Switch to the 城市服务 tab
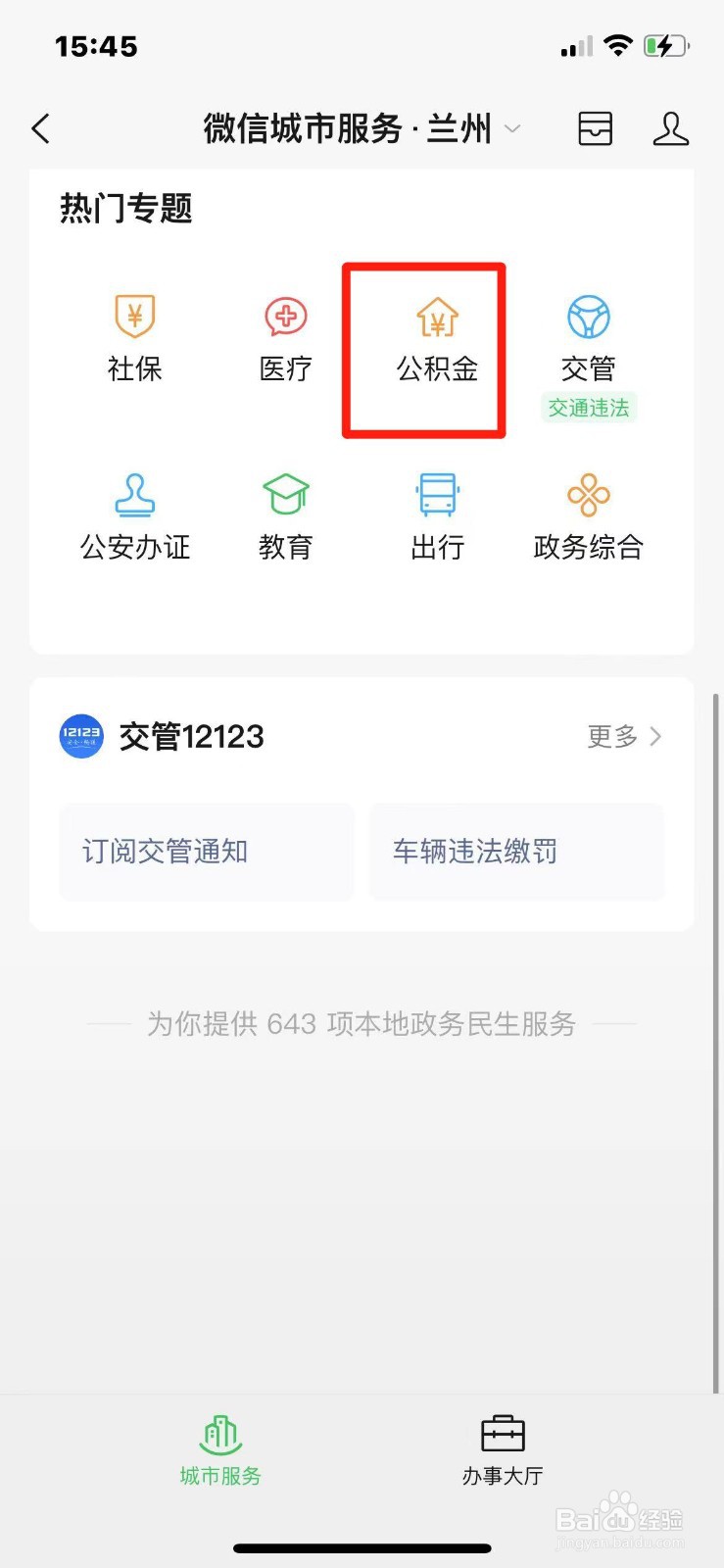724x1568 pixels. (x=219, y=1450)
